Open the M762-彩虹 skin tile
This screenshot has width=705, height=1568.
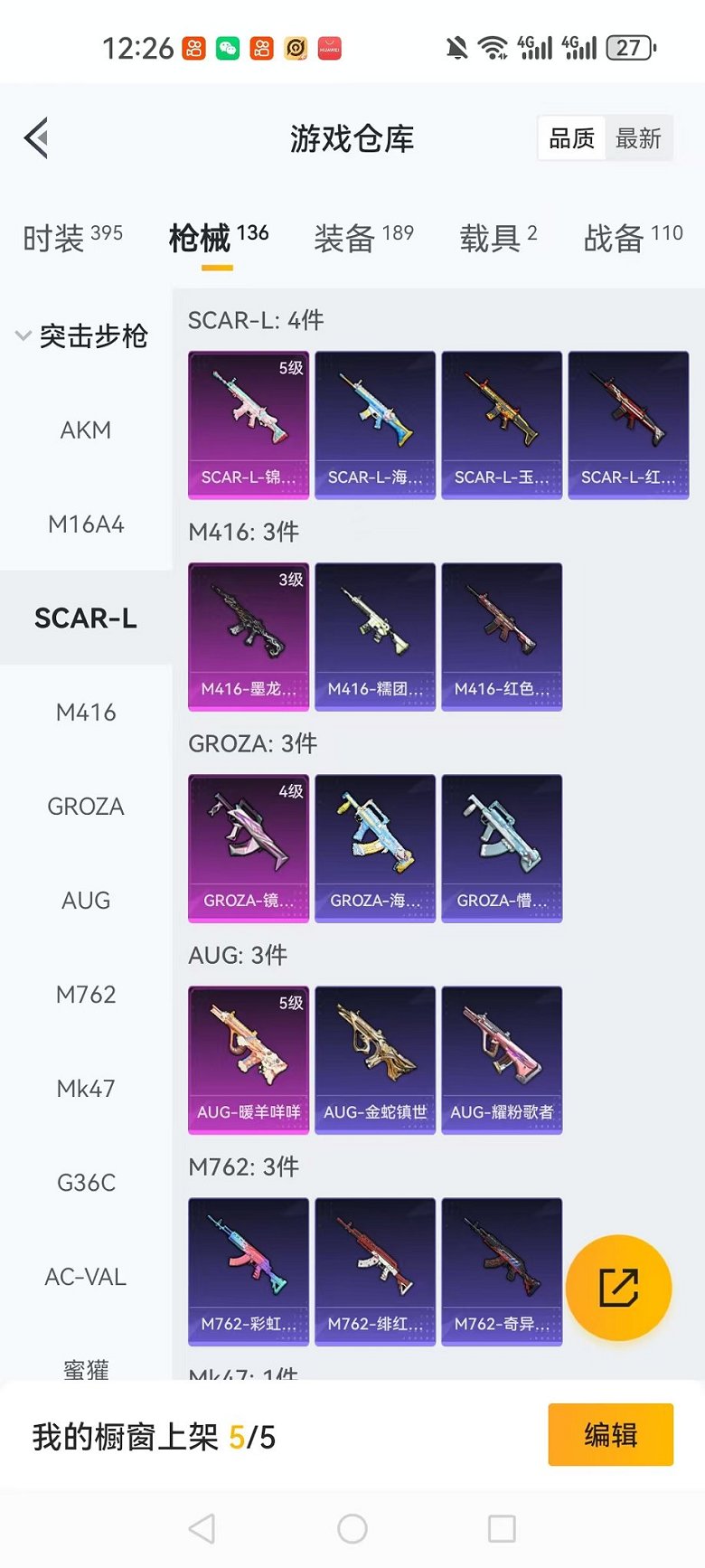point(249,1271)
